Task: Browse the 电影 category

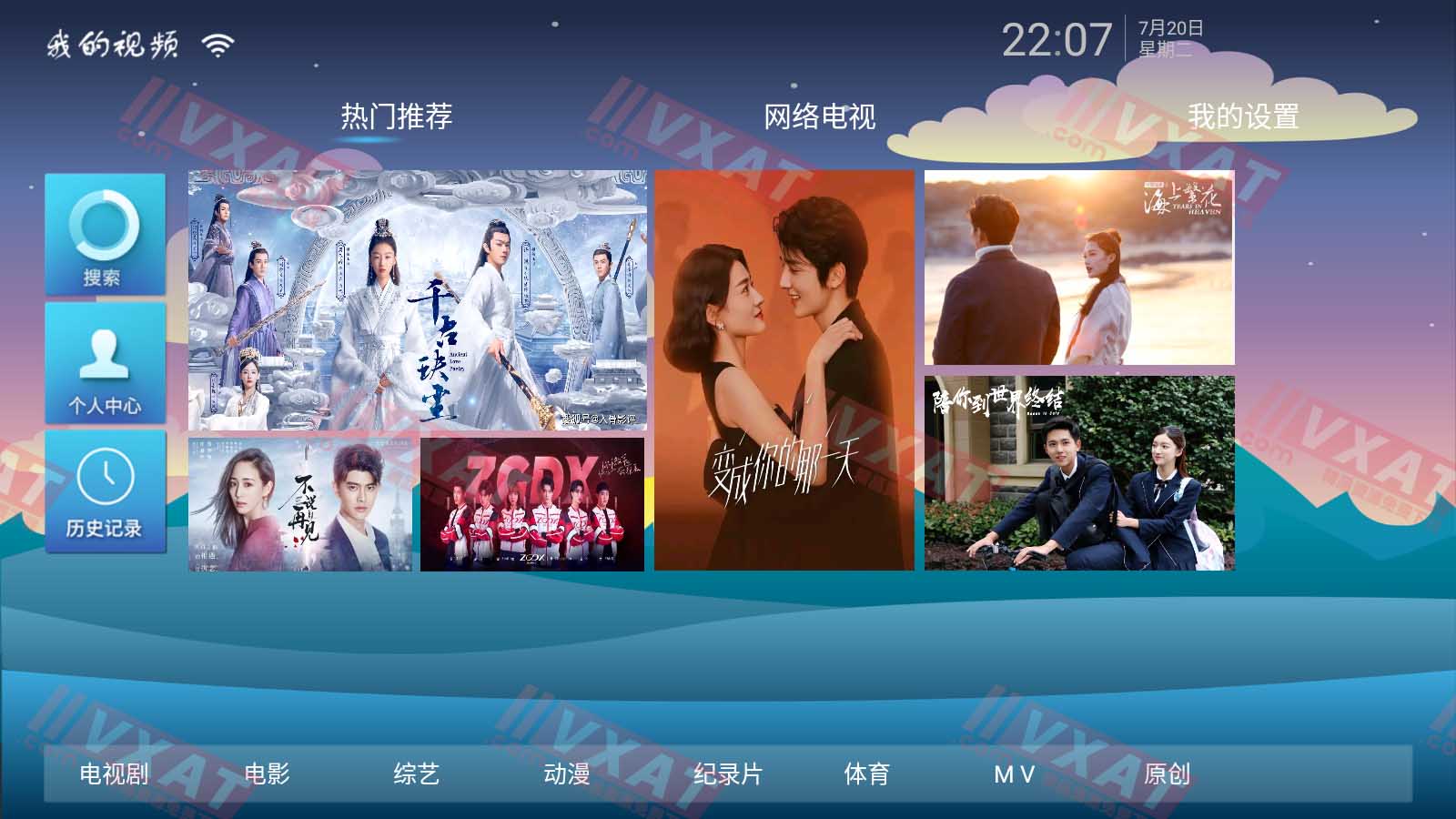Action: (267, 774)
